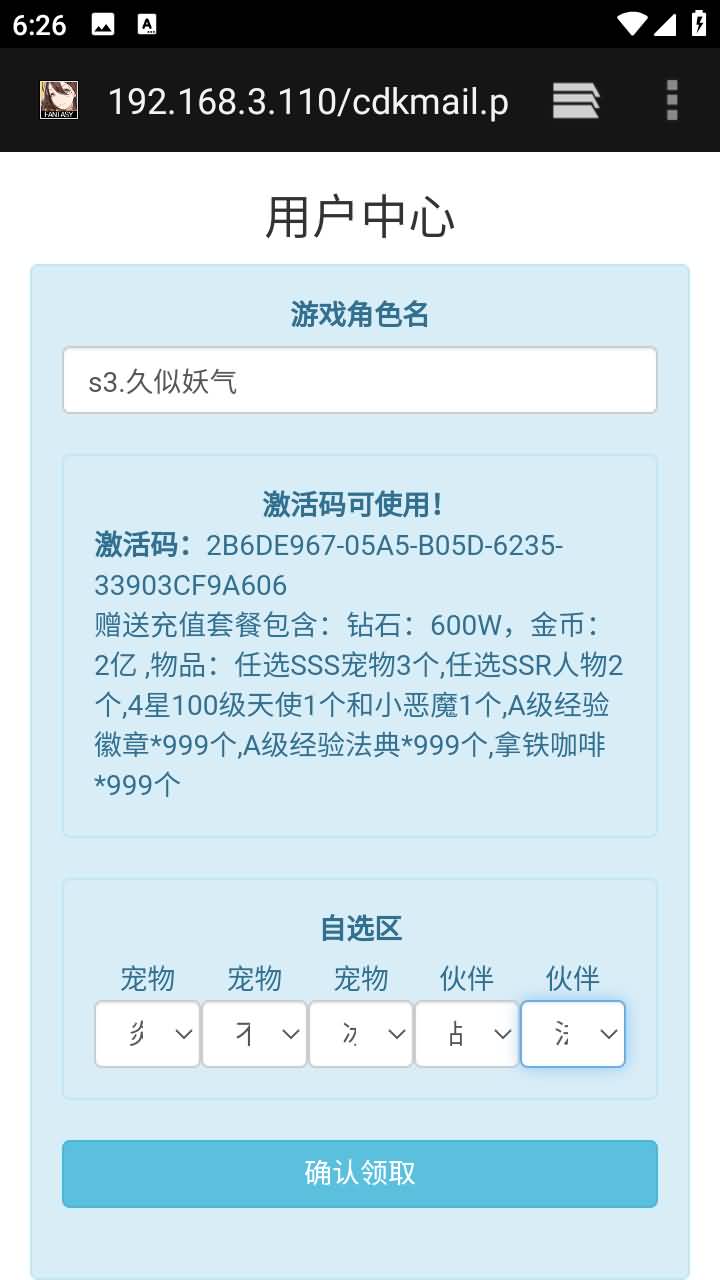Expand the first 伙伴 dropdown
The height and width of the screenshot is (1280, 720).
pos(467,1034)
